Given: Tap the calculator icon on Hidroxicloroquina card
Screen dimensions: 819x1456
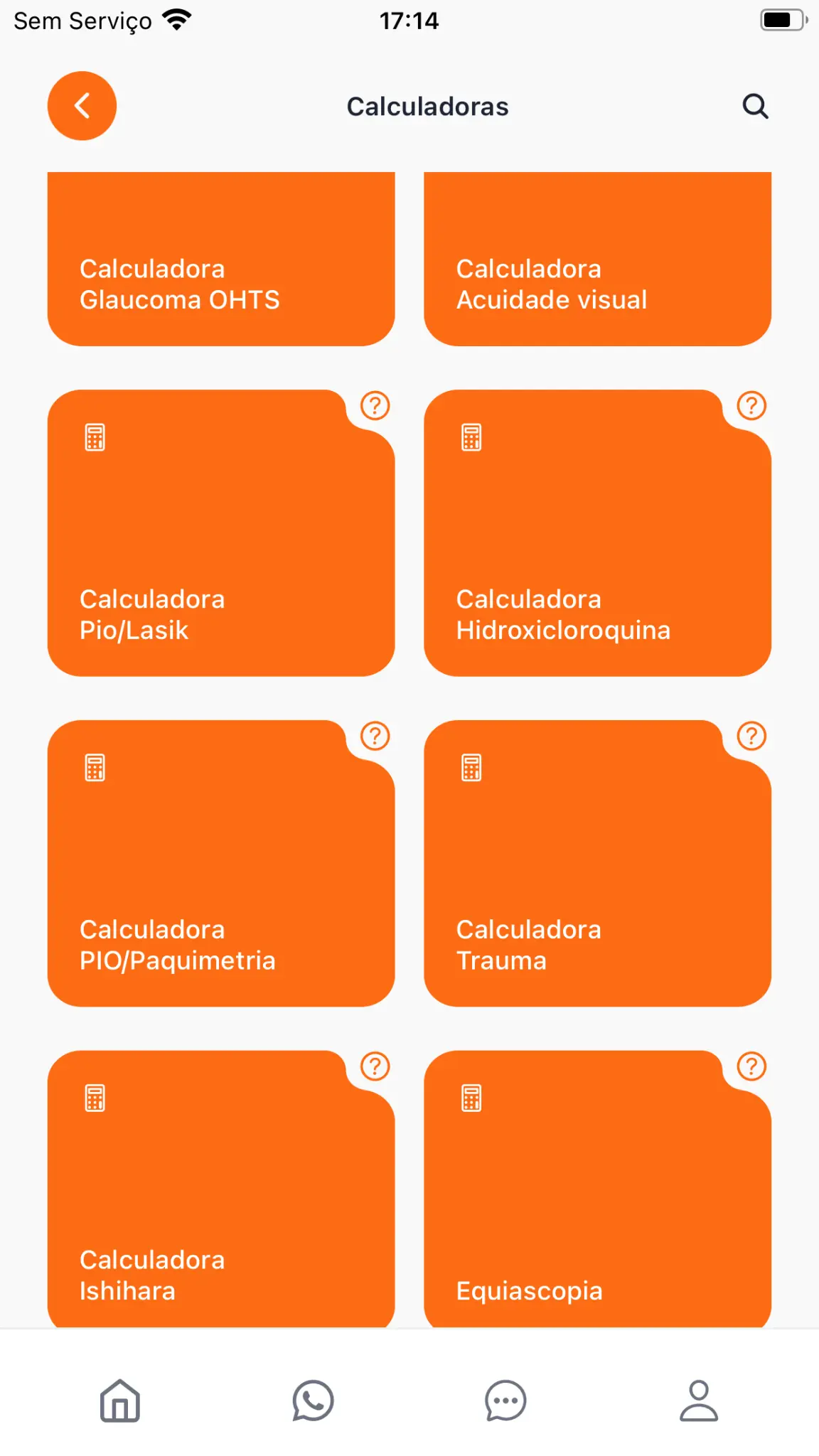Looking at the screenshot, I should pyautogui.click(x=471, y=436).
